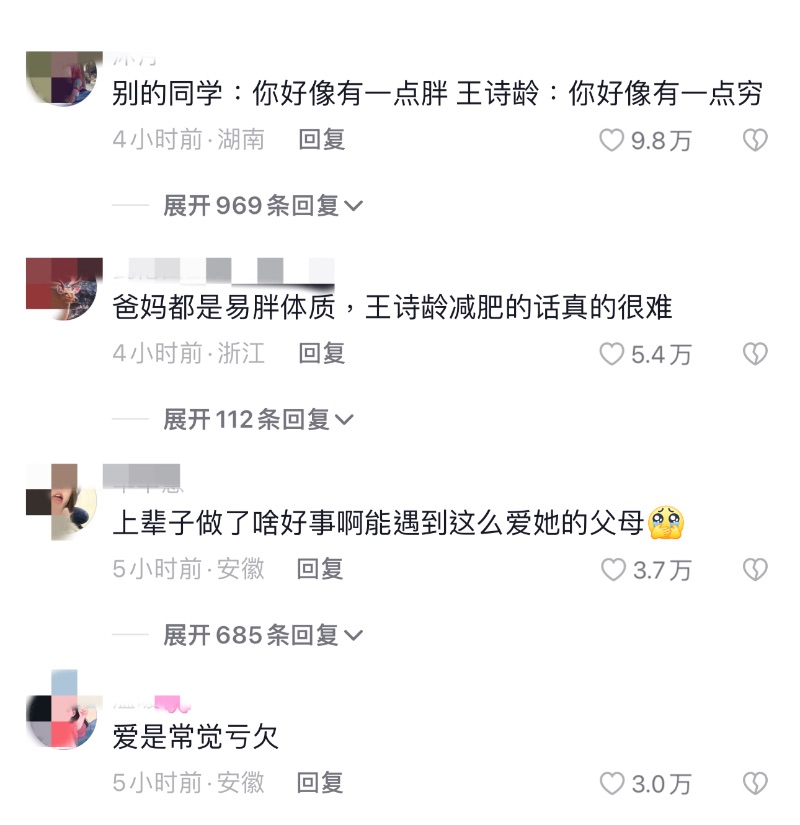This screenshot has width=800, height=825.
Task: Expand the 685 replies
Action: click(x=263, y=635)
